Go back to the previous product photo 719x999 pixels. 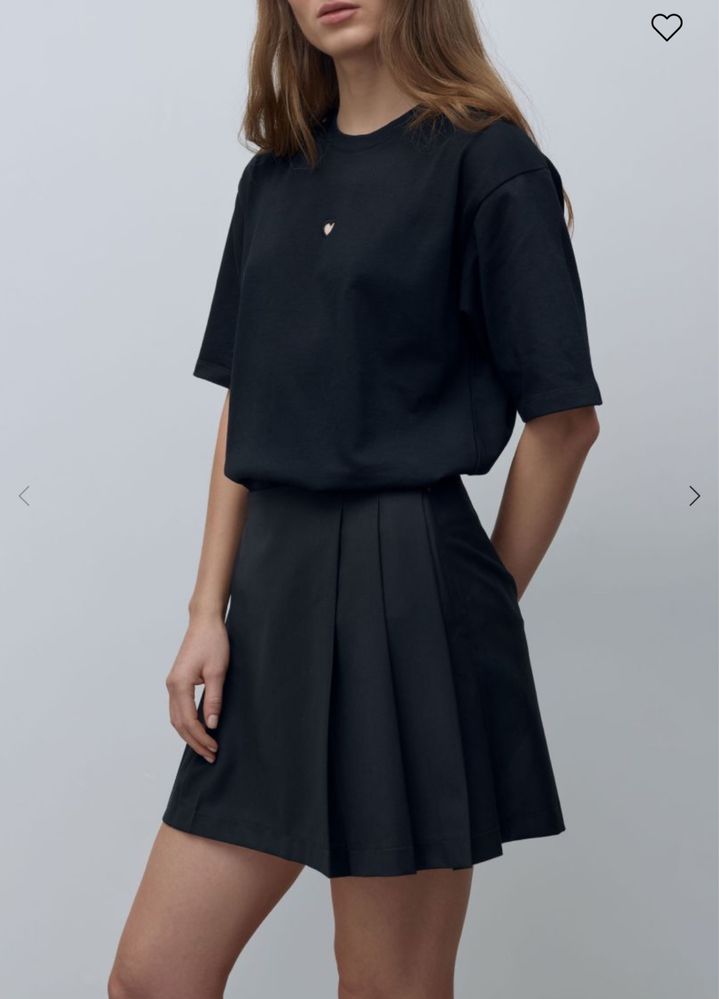24,496
